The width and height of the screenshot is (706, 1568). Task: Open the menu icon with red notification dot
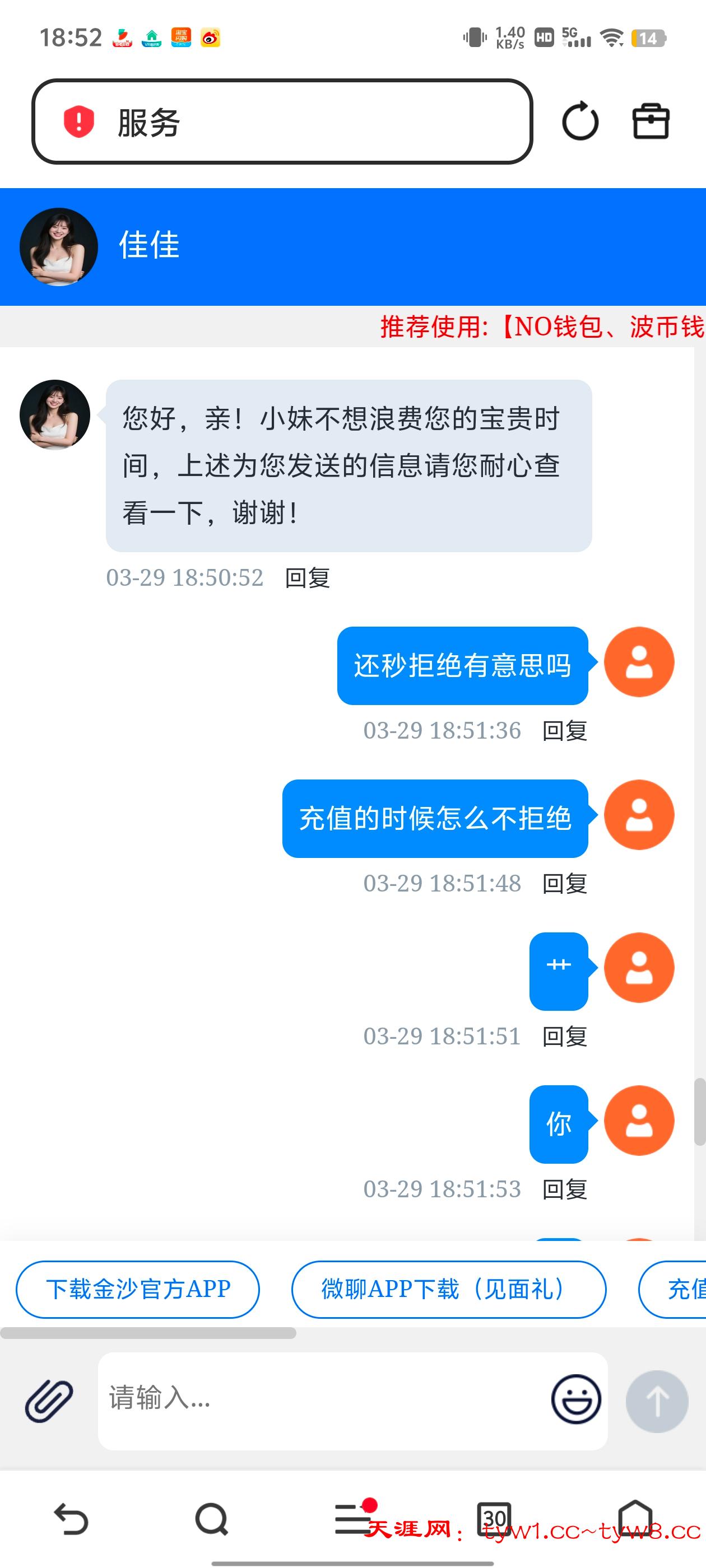coord(352,1519)
